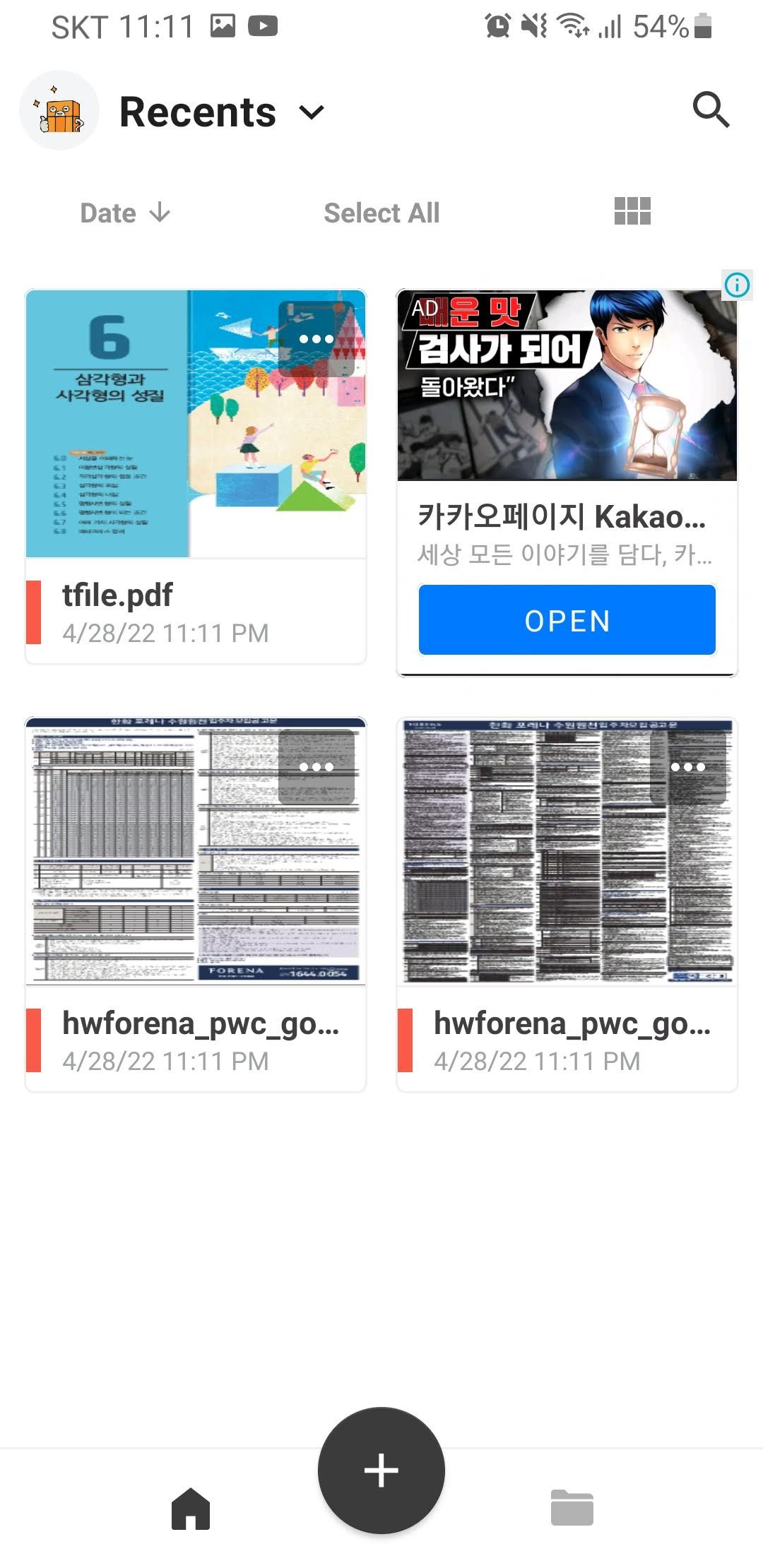Open the profile avatar
763x1568 pixels.
[x=59, y=111]
